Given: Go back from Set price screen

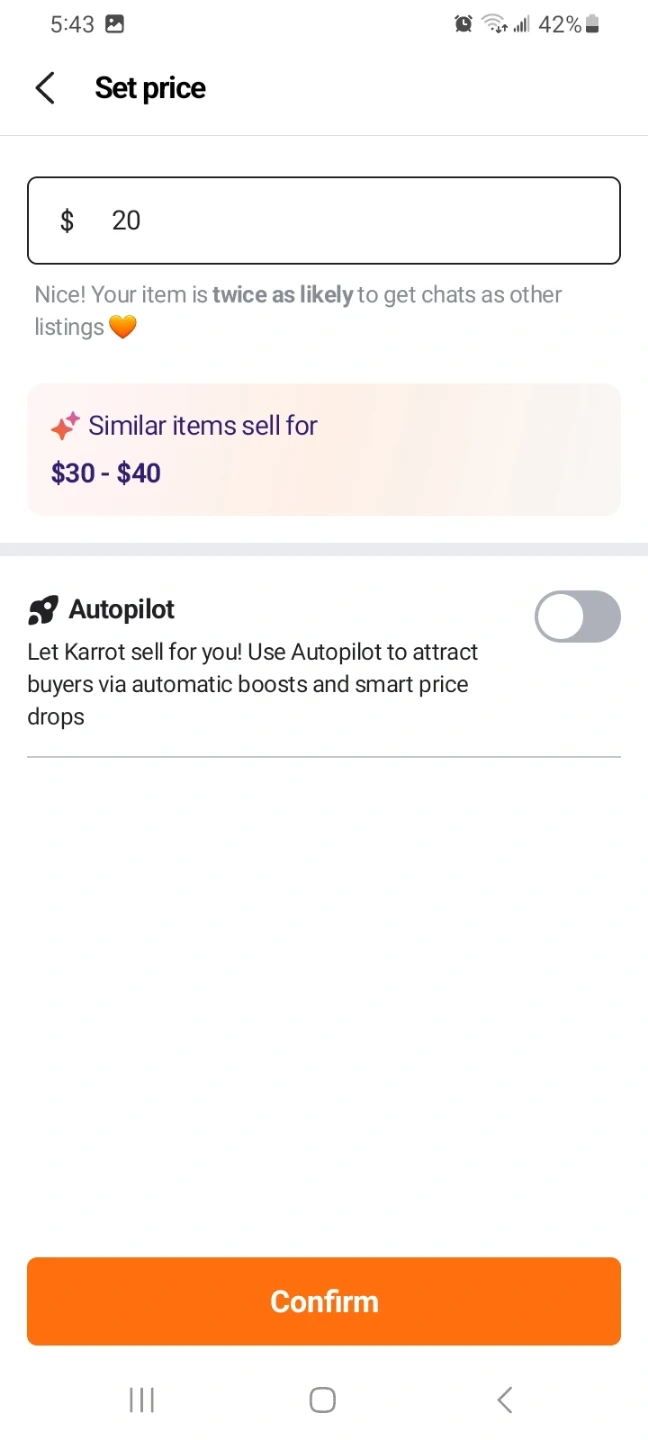Looking at the screenshot, I should click(45, 88).
